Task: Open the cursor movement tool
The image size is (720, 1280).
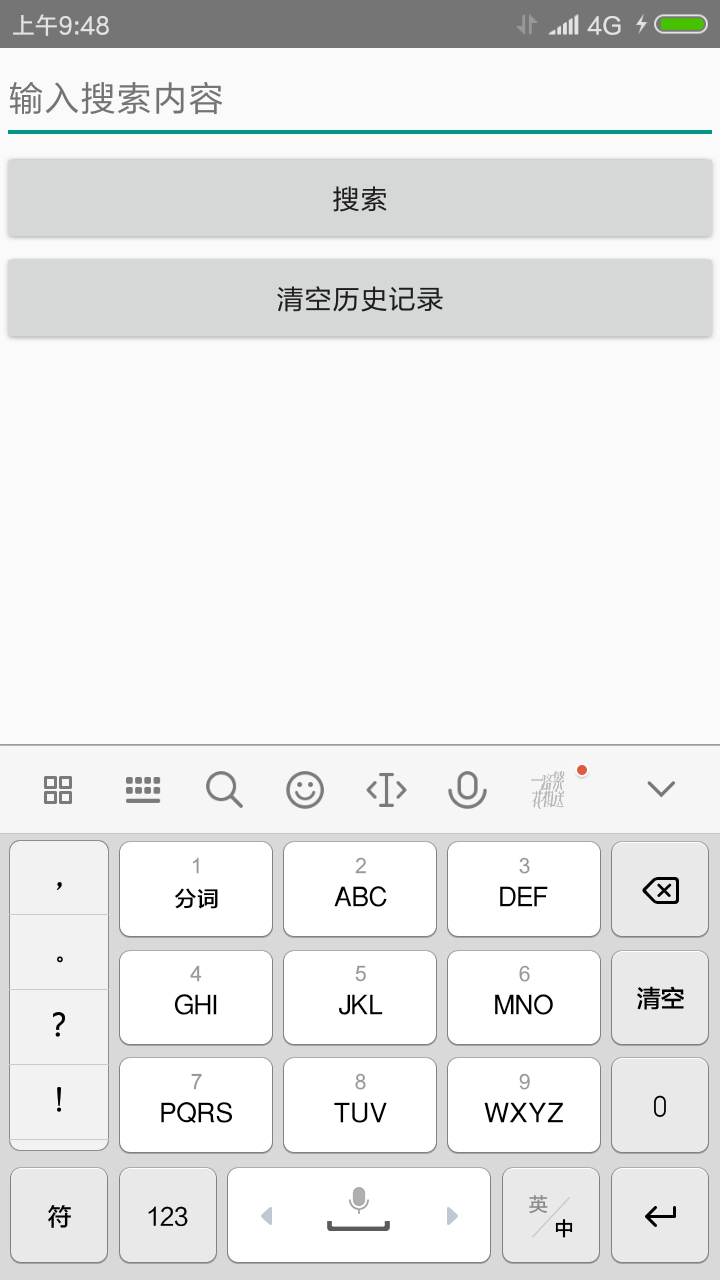Action: click(386, 790)
